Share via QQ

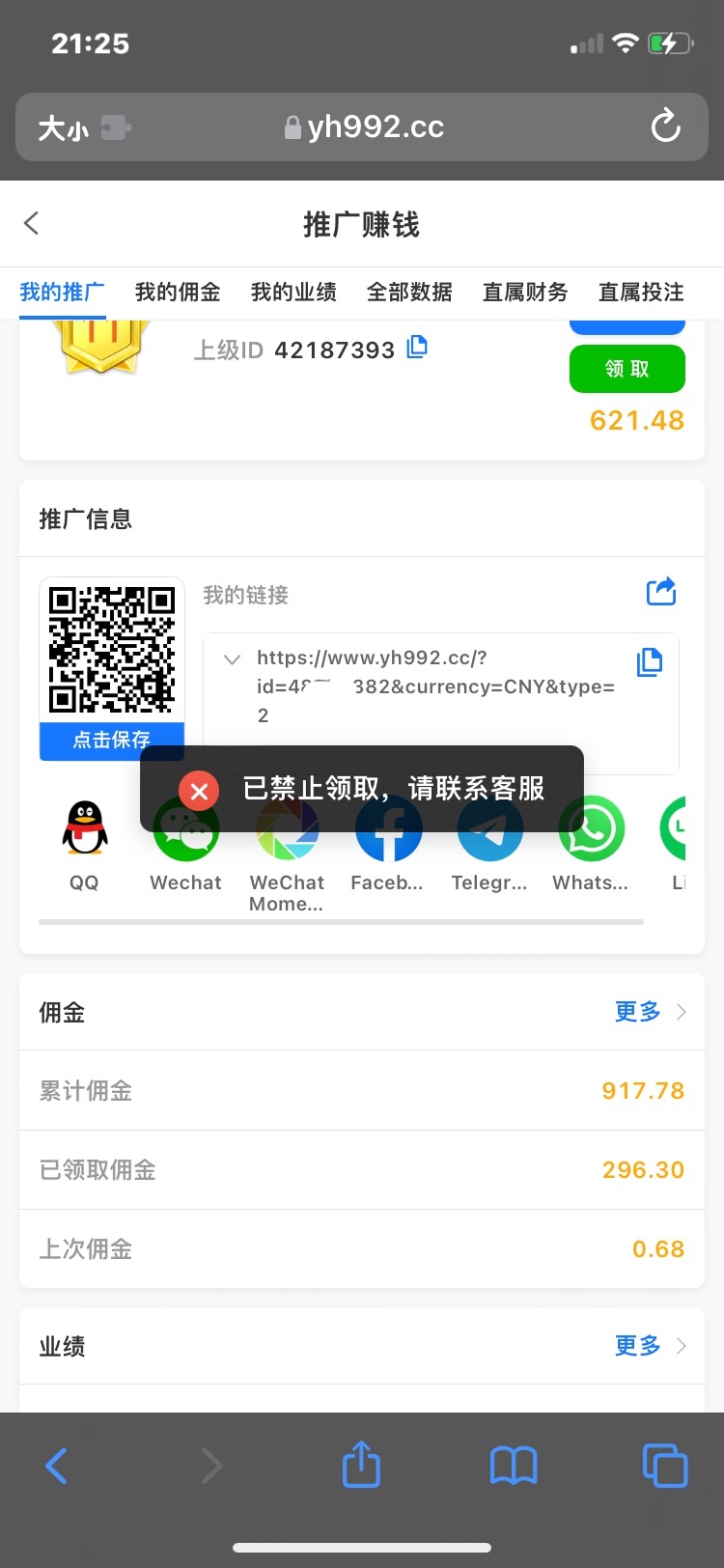coord(85,842)
